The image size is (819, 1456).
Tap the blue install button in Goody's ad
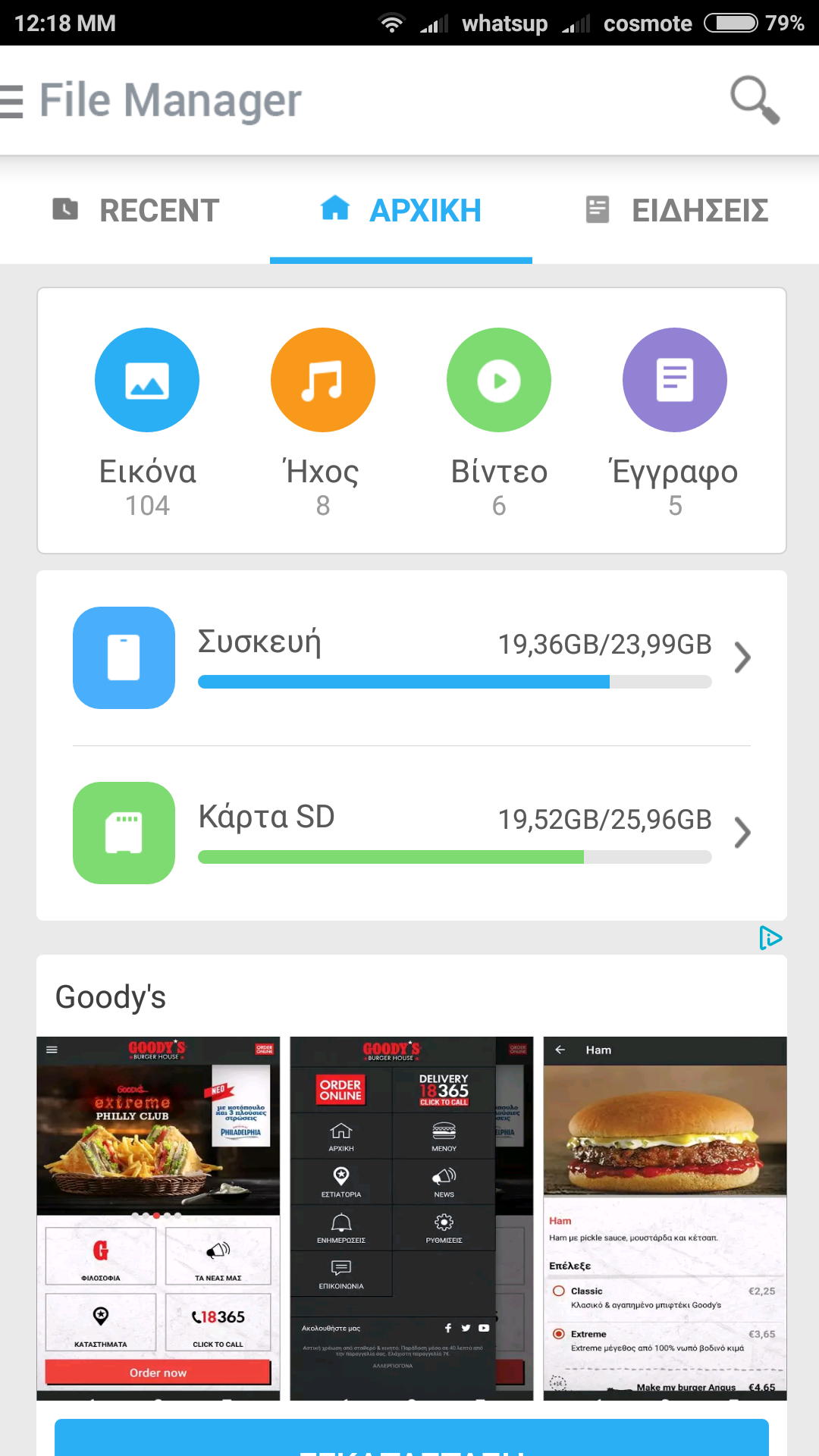(412, 1439)
